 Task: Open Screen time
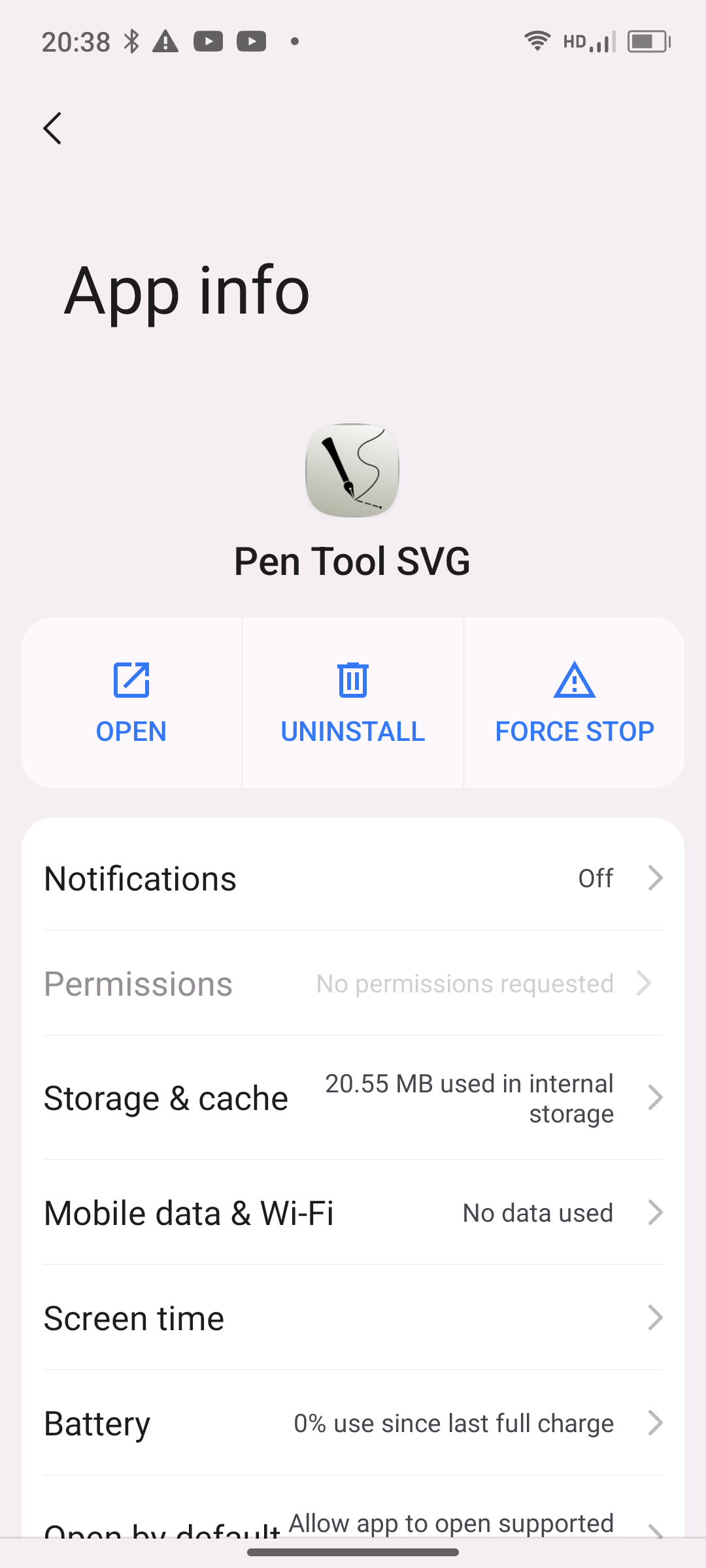coord(353,1318)
